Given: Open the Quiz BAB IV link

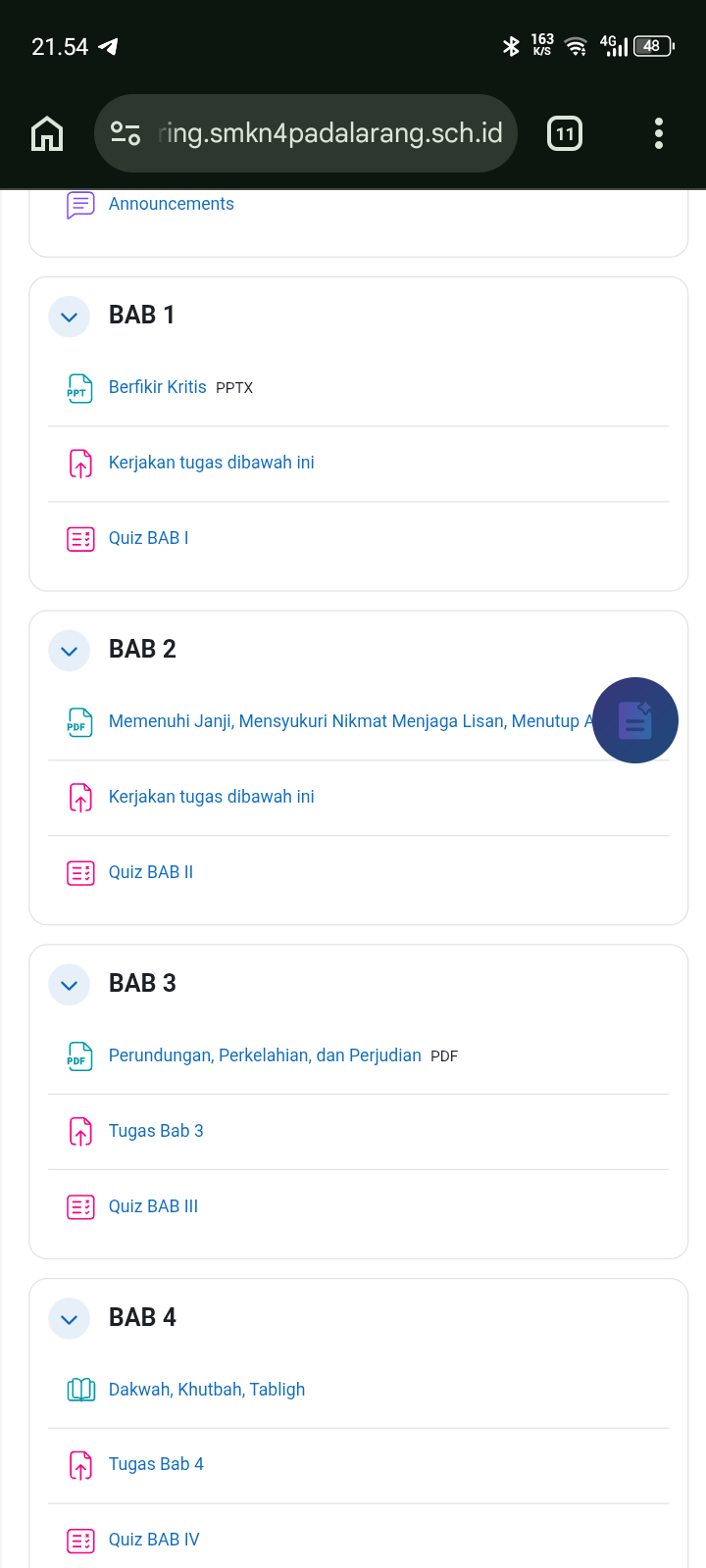Looking at the screenshot, I should (154, 1540).
